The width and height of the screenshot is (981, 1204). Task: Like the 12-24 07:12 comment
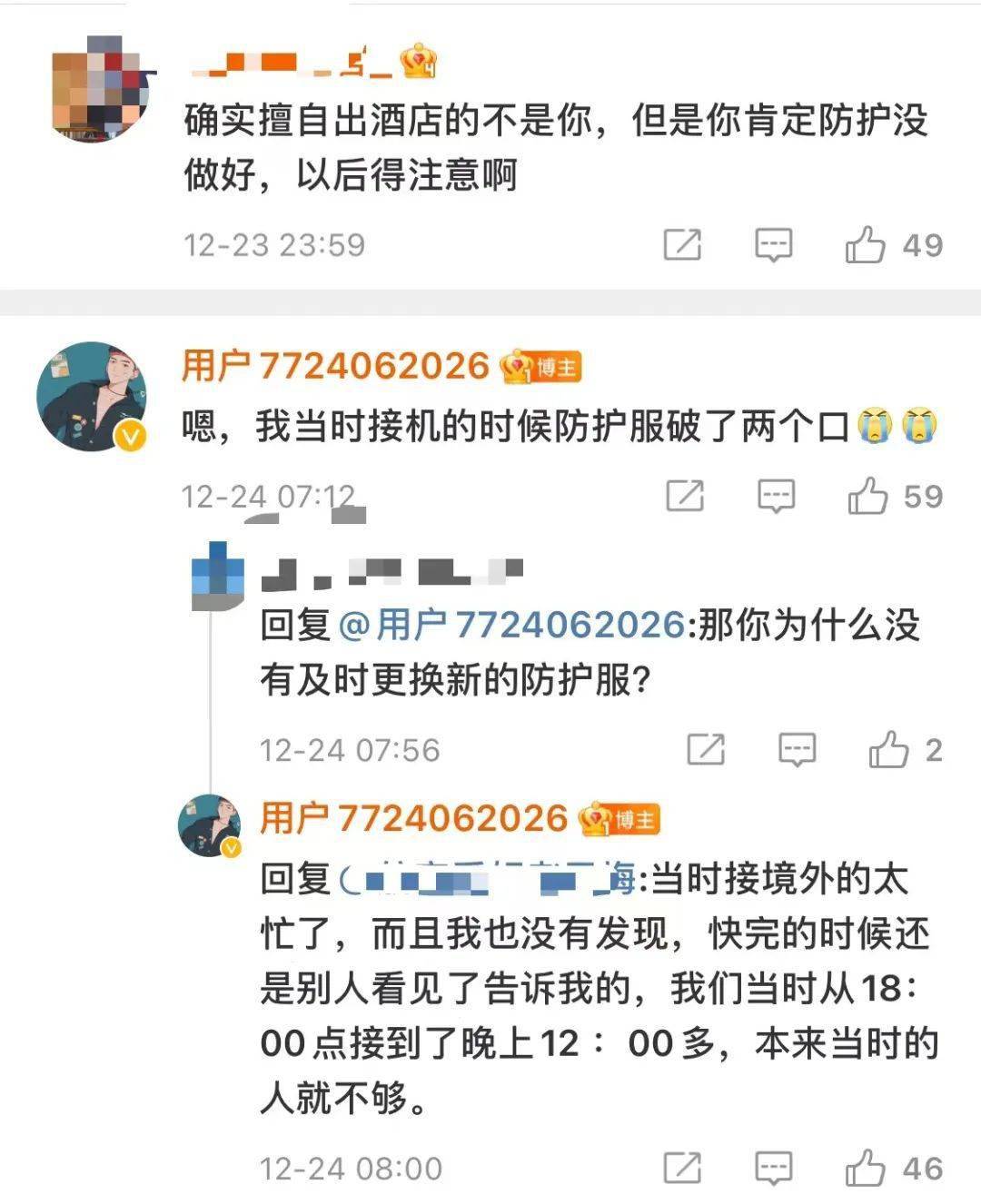[867, 497]
